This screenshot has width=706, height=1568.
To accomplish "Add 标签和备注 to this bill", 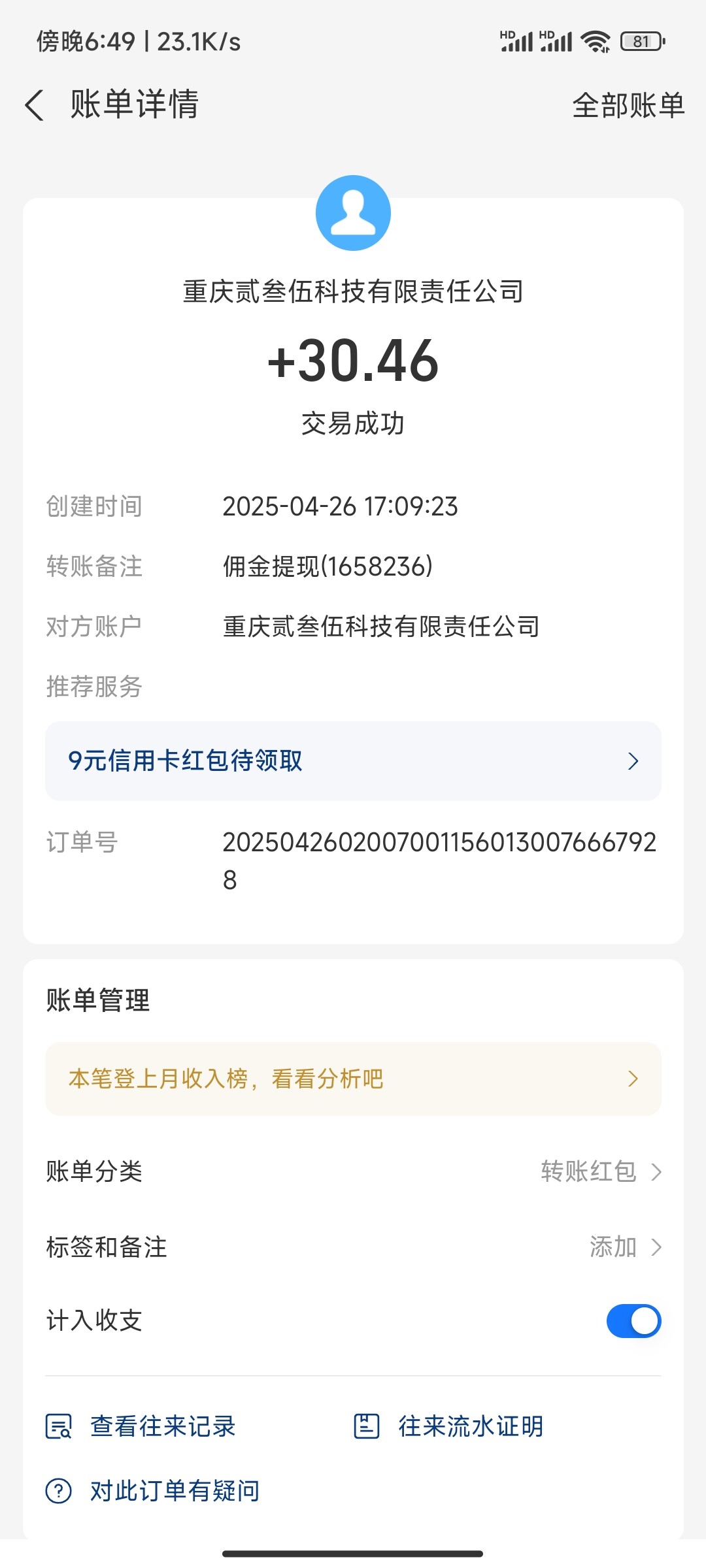I will tap(624, 1247).
